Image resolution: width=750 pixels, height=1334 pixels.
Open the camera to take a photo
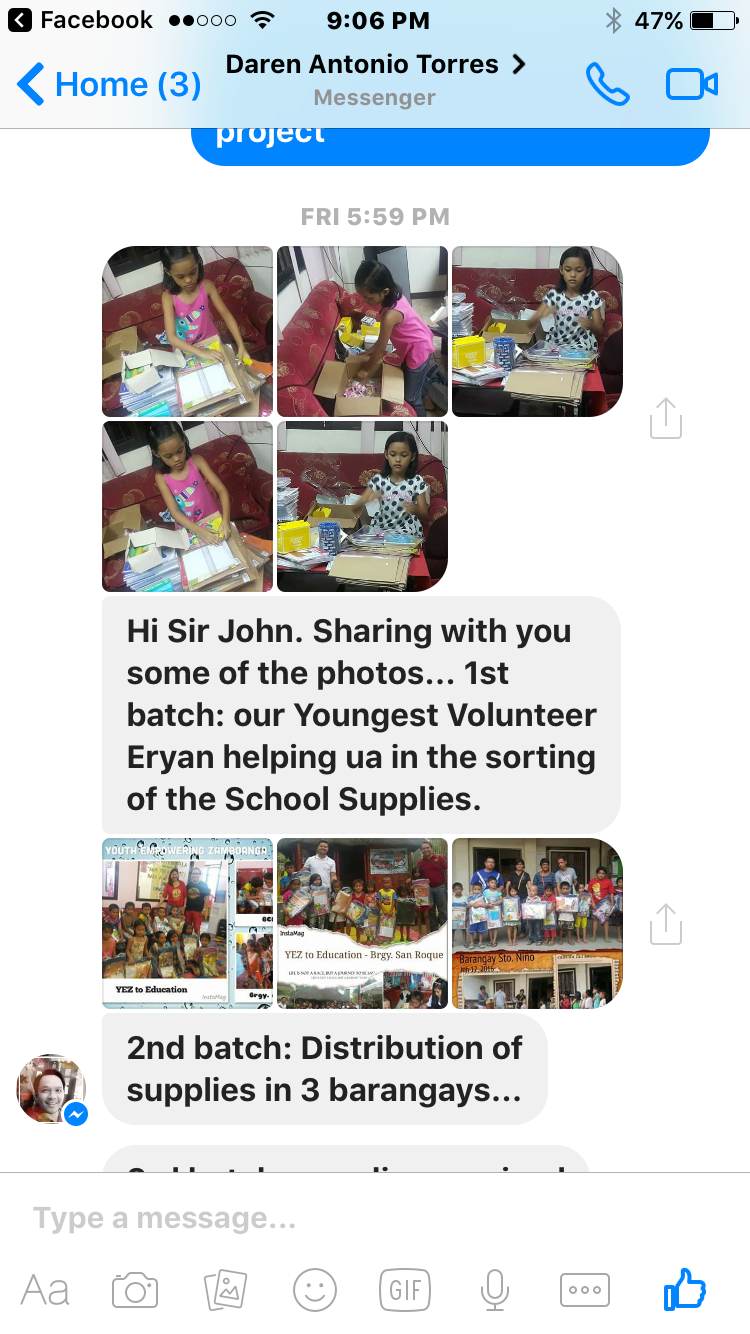(x=135, y=1290)
